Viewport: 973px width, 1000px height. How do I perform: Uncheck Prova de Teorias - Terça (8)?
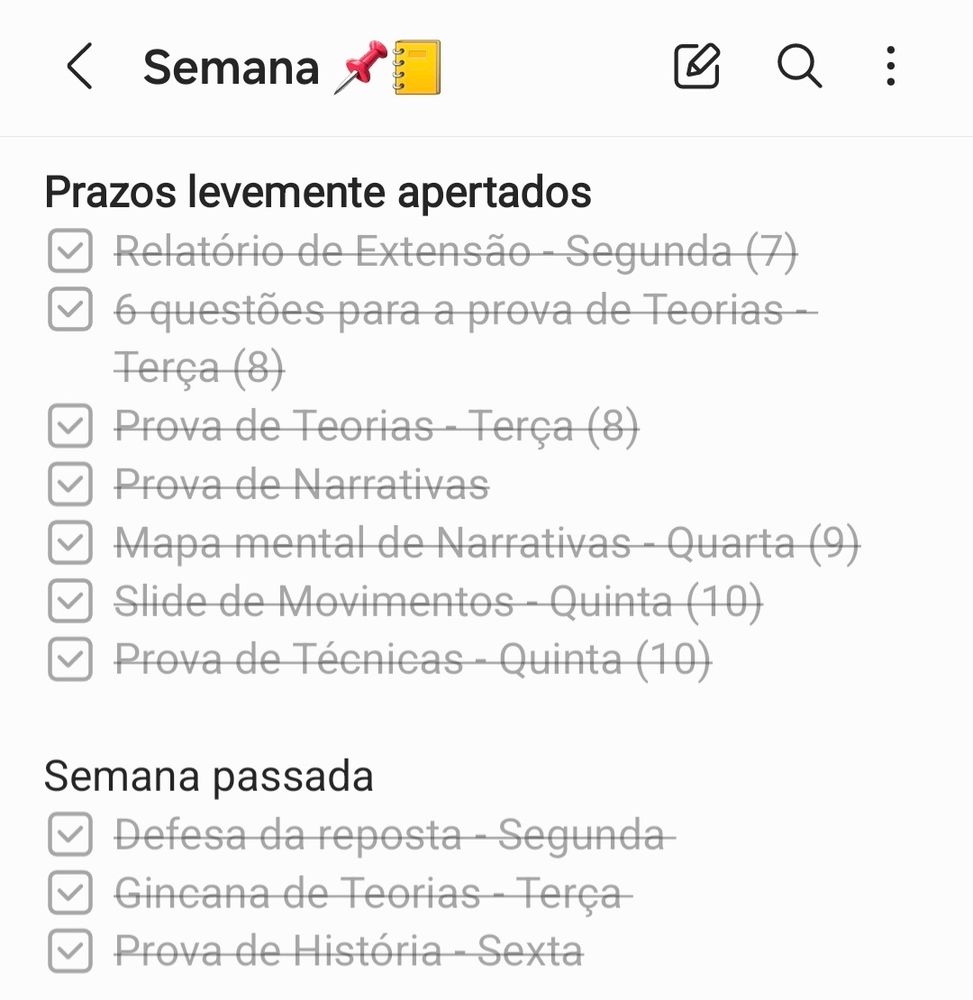[70, 427]
